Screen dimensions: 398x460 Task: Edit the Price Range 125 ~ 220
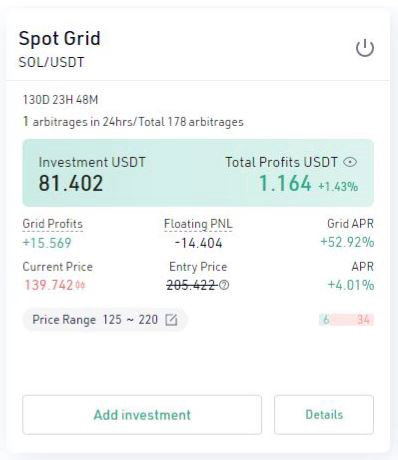pos(171,320)
